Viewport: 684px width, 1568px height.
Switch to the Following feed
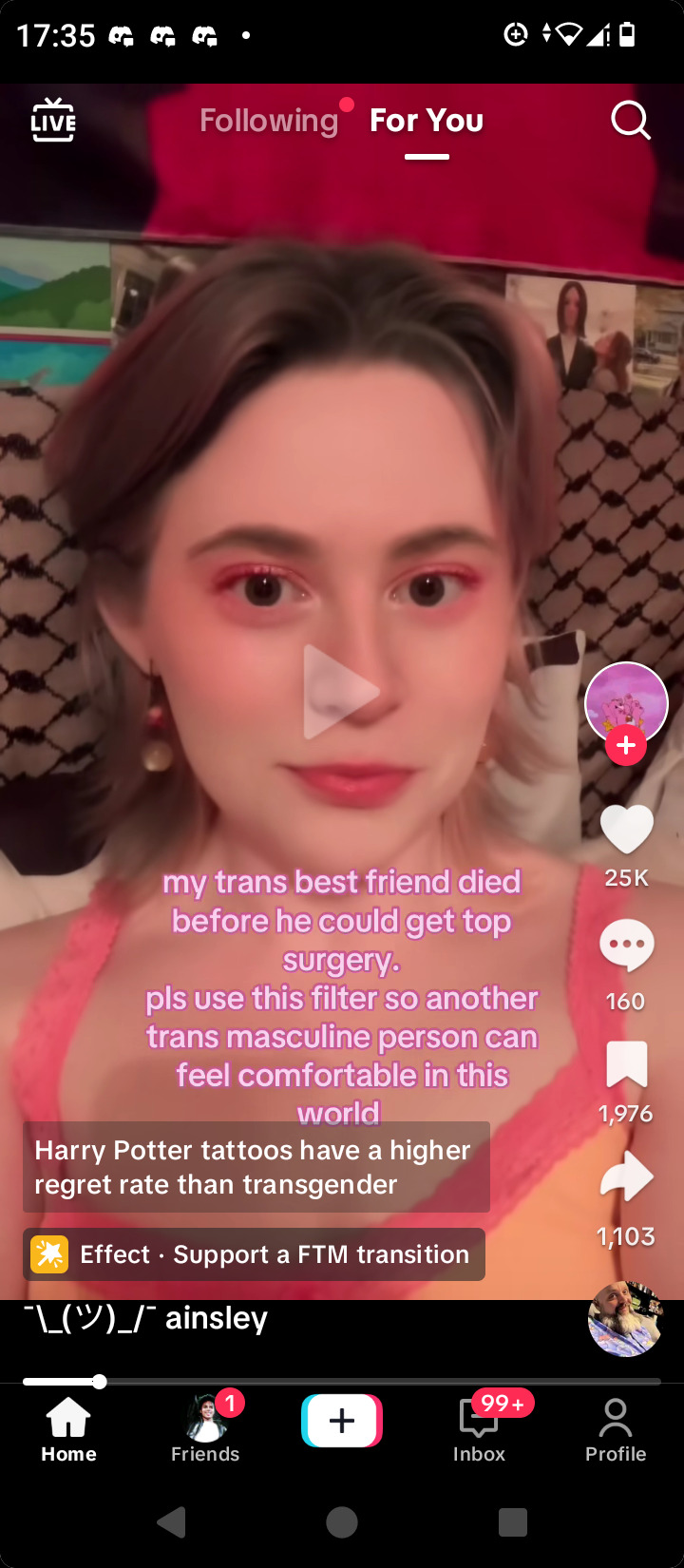(269, 121)
